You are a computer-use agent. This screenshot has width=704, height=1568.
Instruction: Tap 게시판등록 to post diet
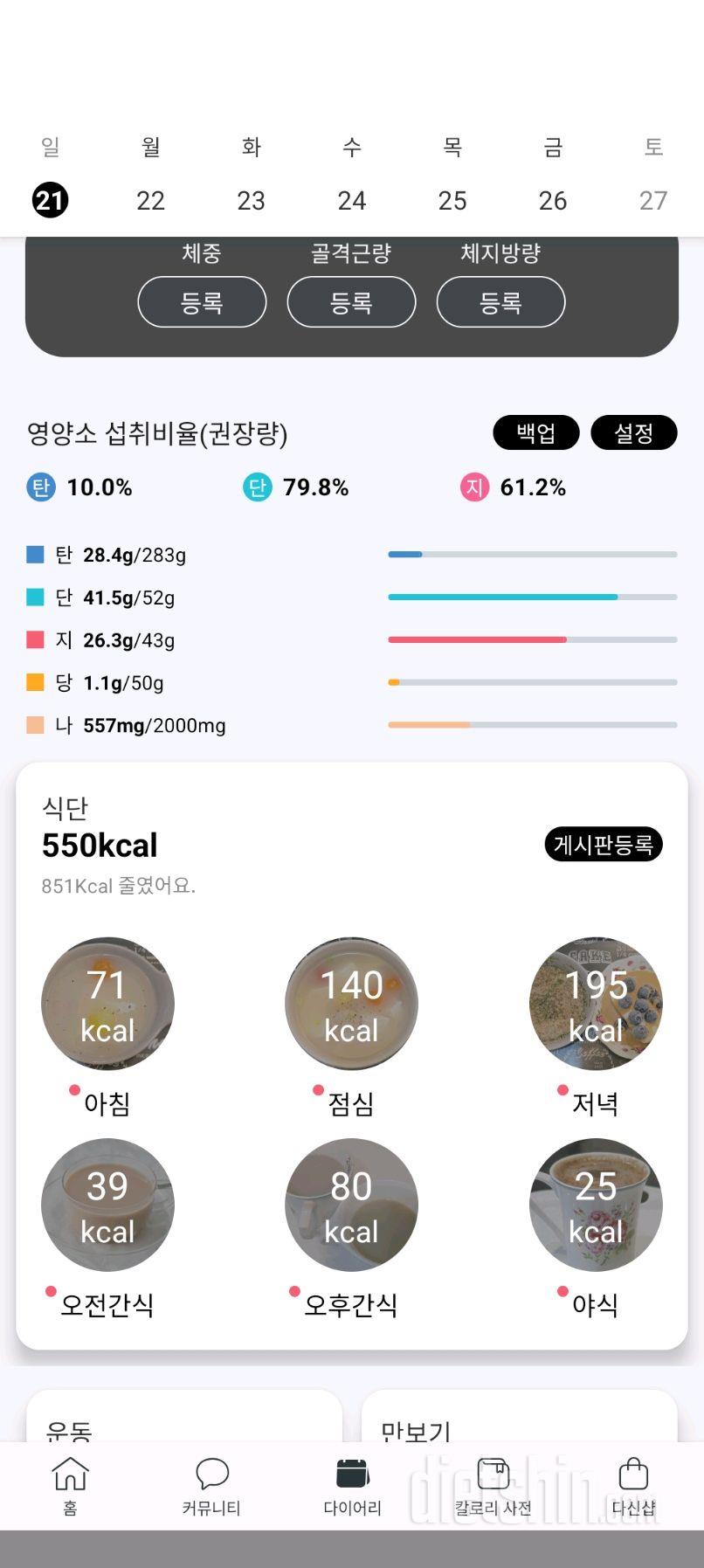(x=603, y=845)
